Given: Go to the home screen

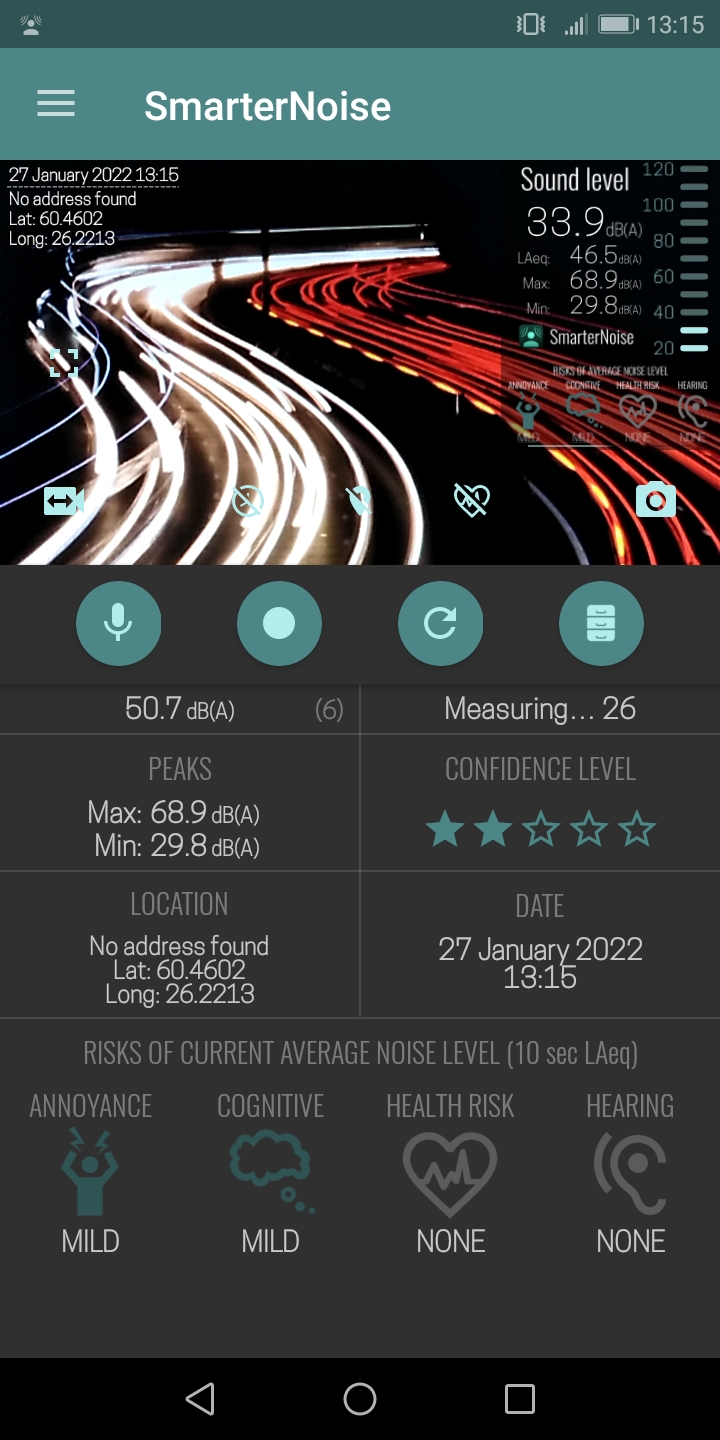Looking at the screenshot, I should 360,1399.
